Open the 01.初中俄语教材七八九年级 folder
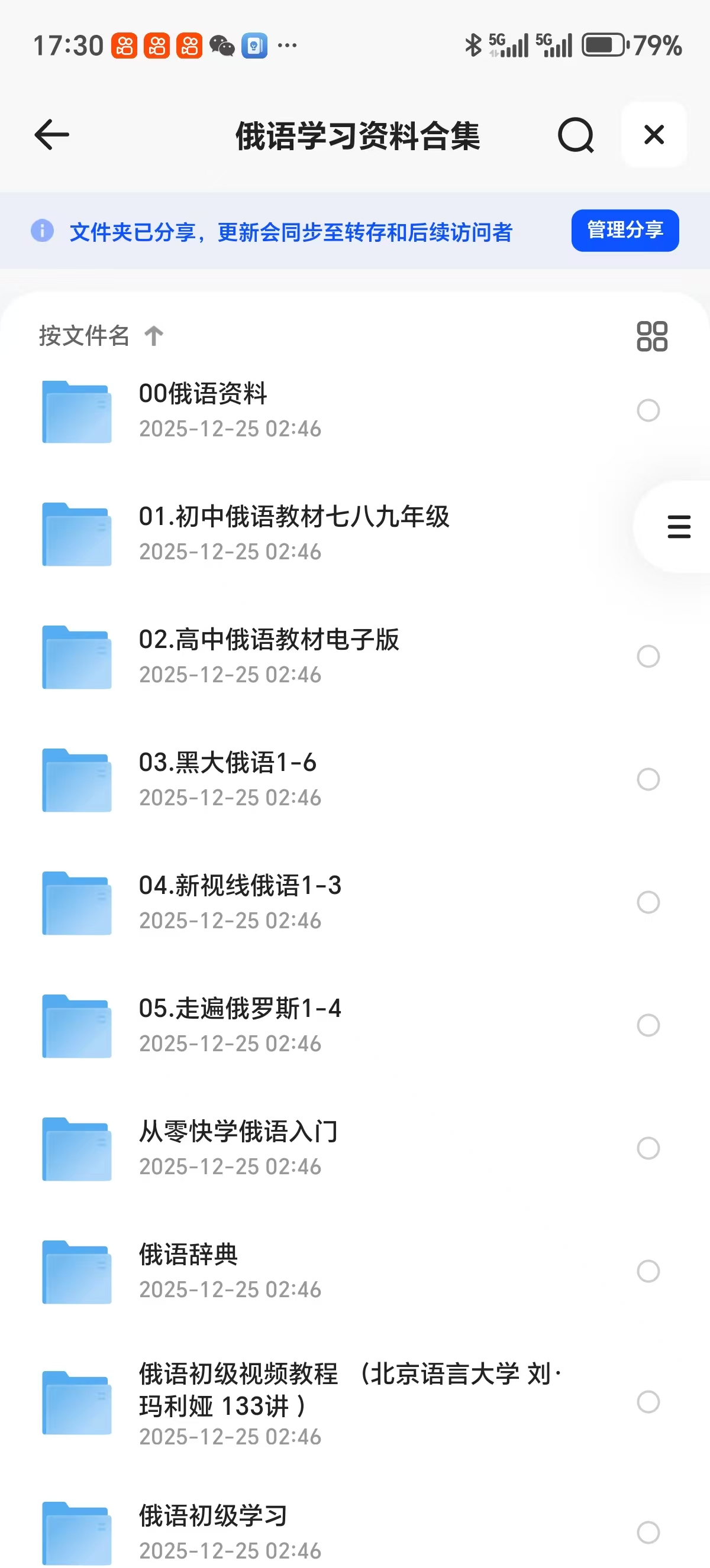This screenshot has width=710, height=1568. click(293, 532)
